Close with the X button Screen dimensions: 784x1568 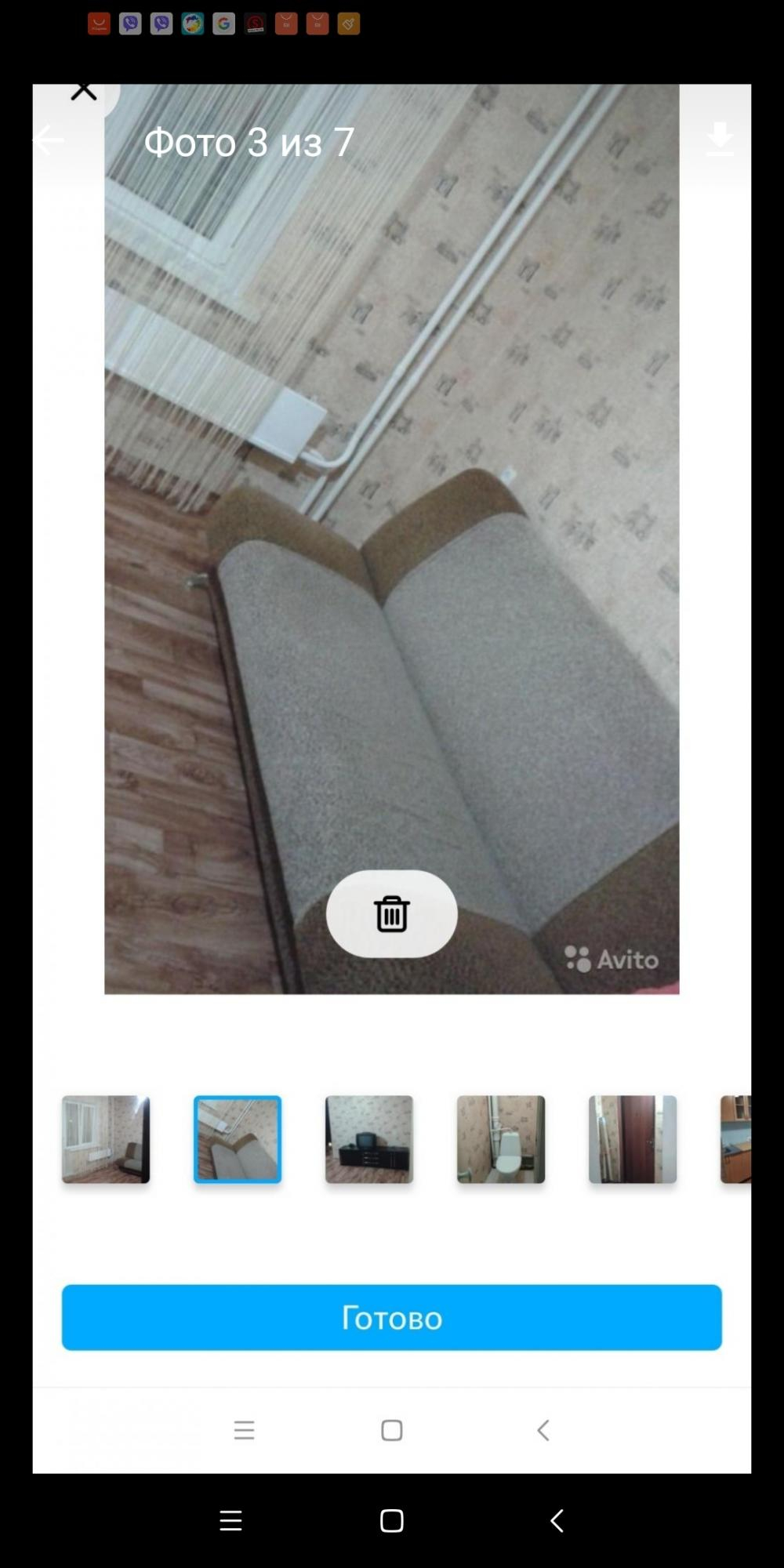(x=83, y=92)
